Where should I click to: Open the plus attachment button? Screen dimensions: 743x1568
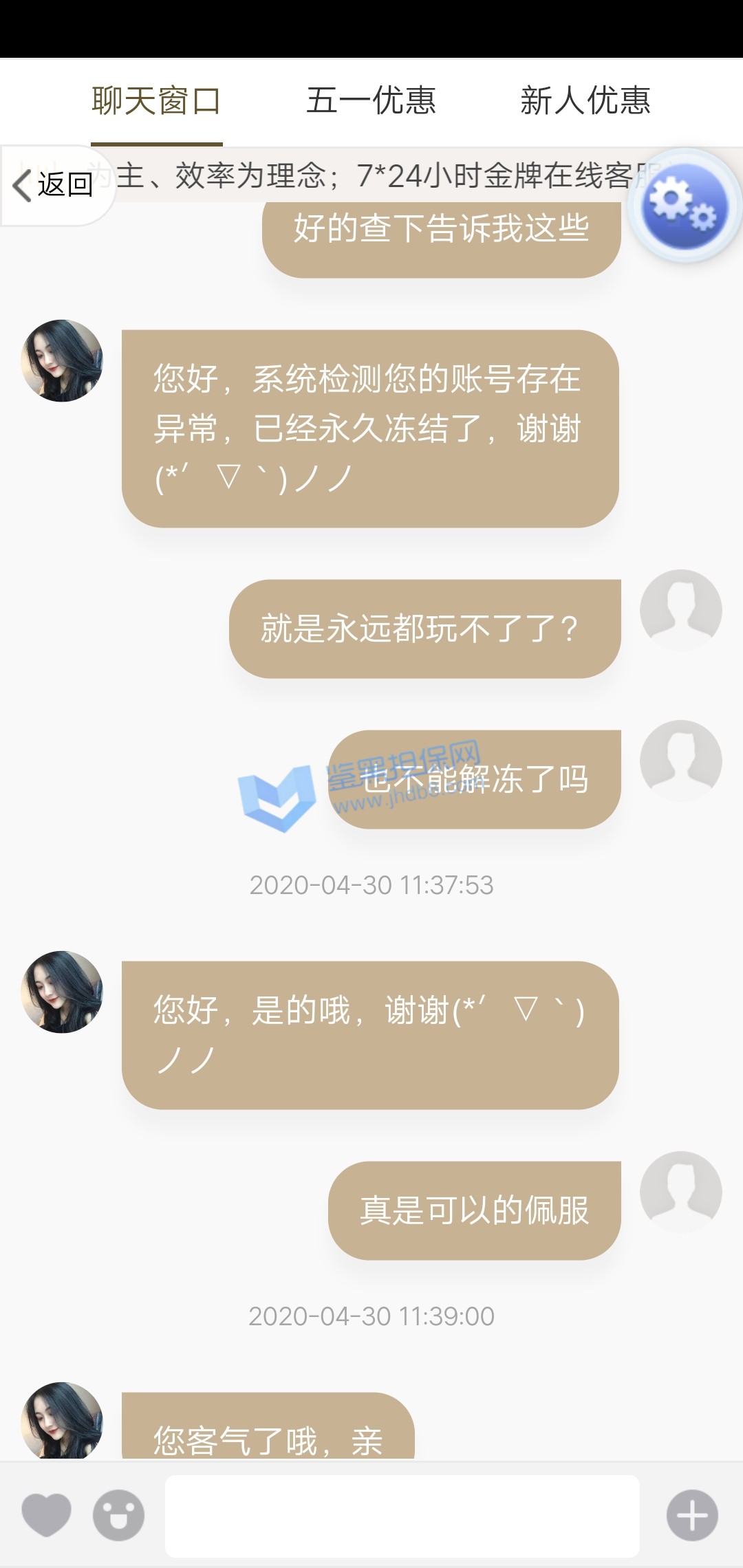pos(691,1515)
